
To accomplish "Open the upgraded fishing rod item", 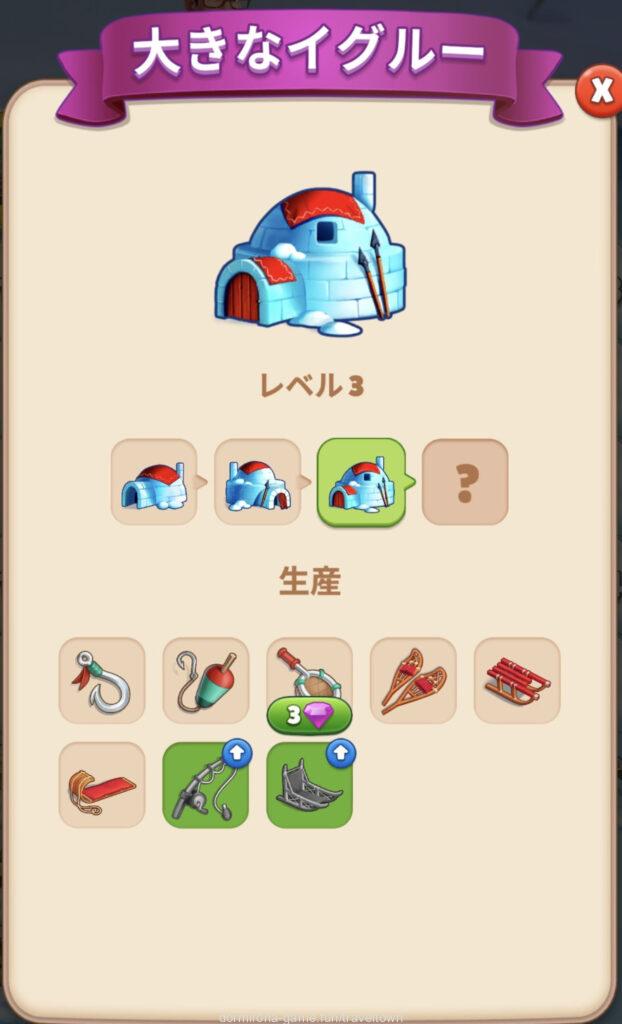I will (x=206, y=785).
